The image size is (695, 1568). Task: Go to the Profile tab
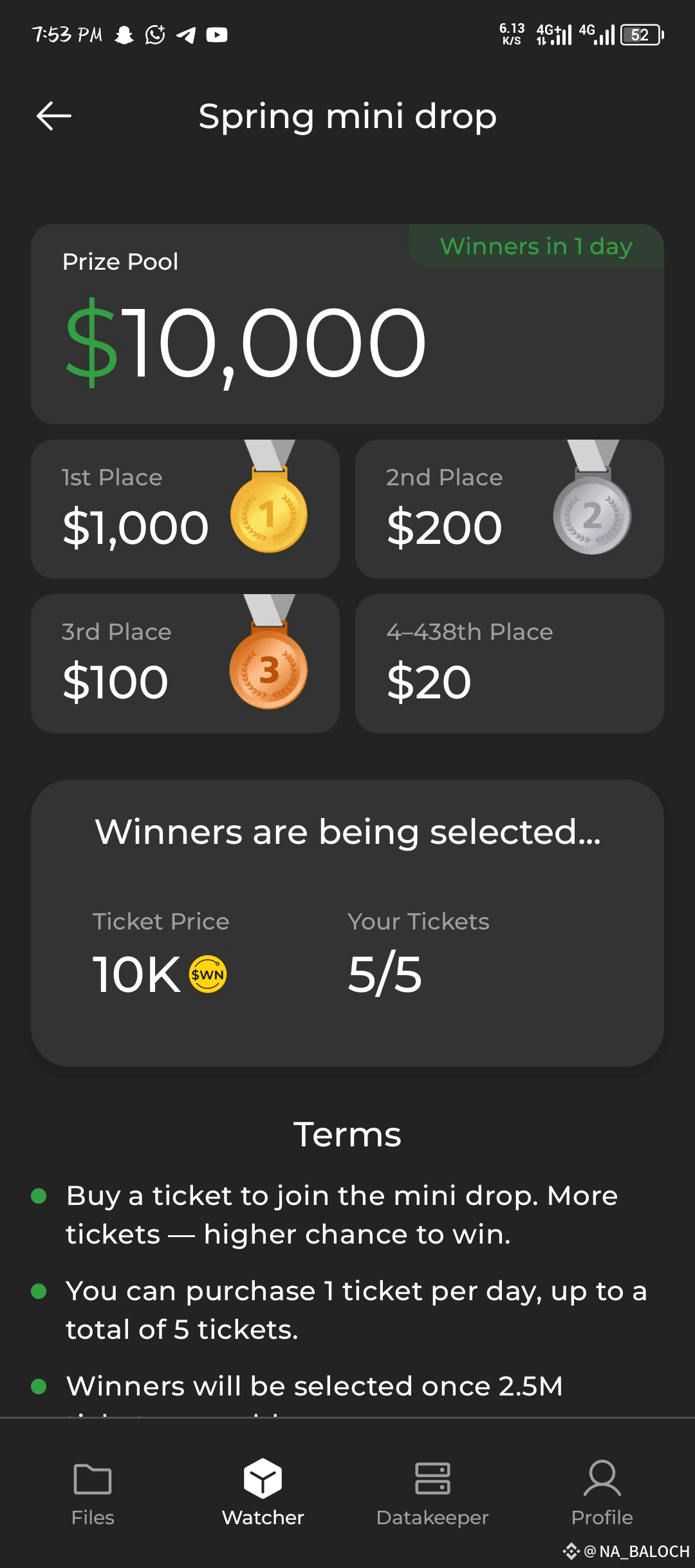coord(602,1493)
